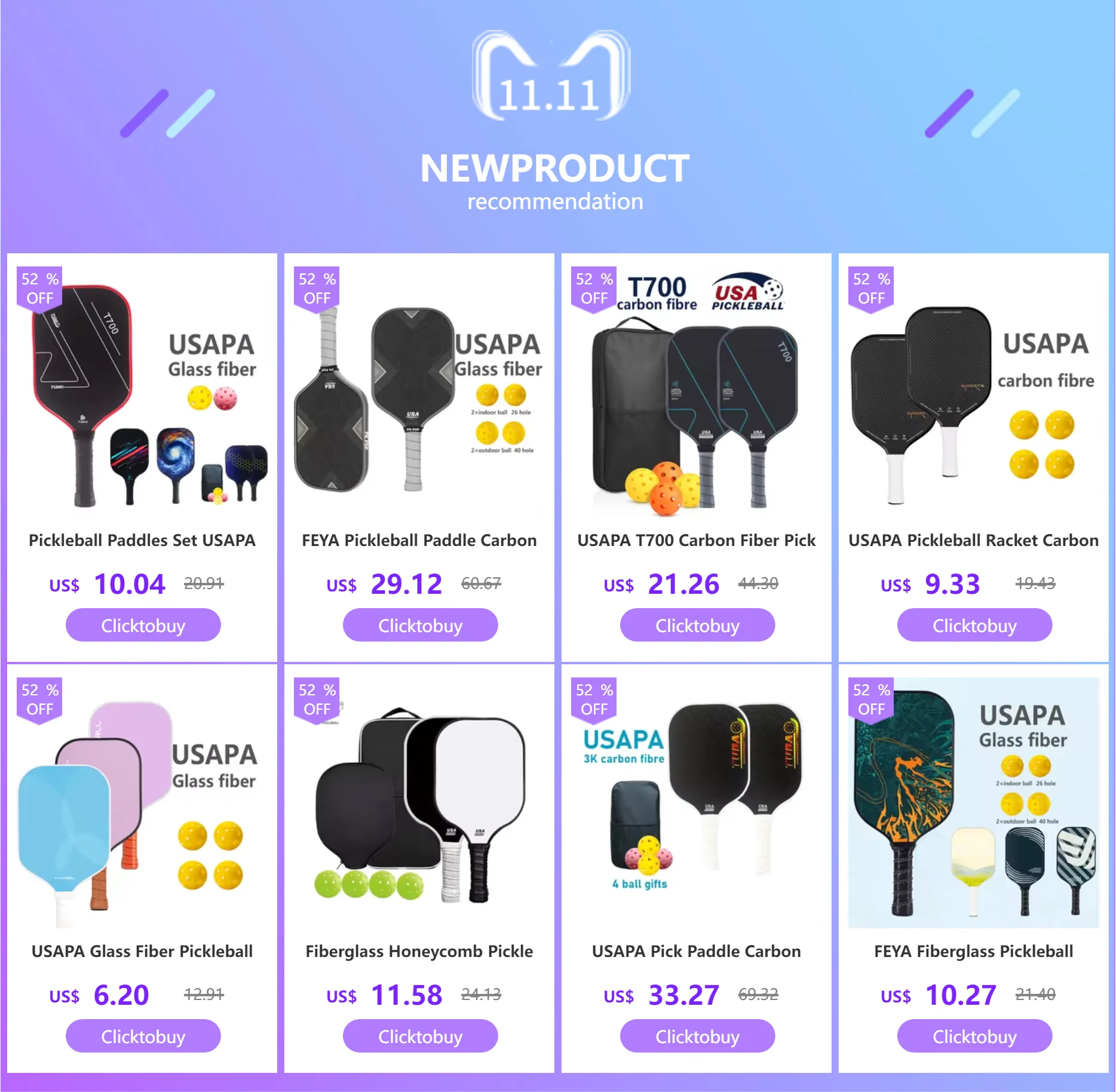
Task: Tap Clicktobuy under Pickleball Paddles Set USAPA
Action: pyautogui.click(x=143, y=625)
